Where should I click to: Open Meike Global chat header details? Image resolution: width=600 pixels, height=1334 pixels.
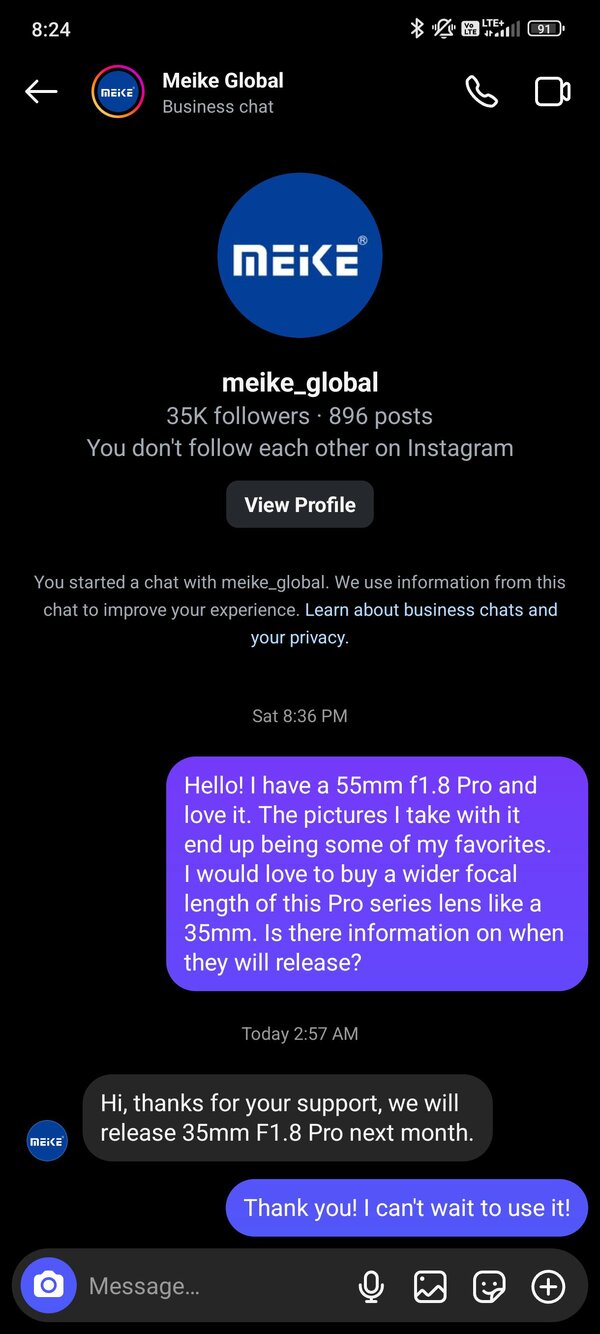(222, 92)
